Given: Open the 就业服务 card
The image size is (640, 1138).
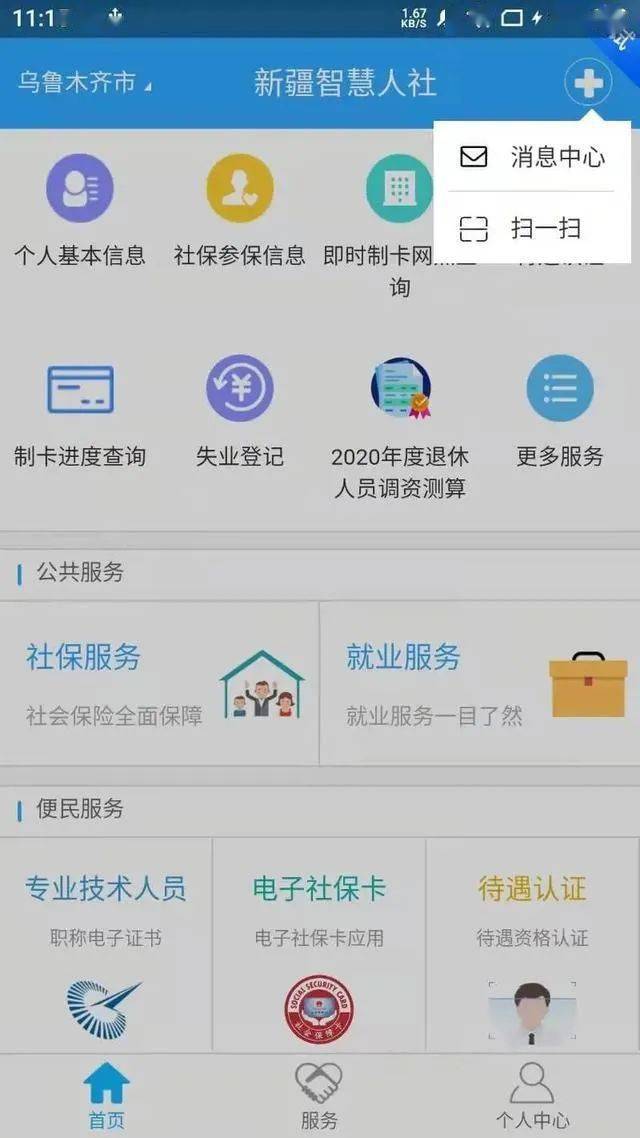Looking at the screenshot, I should click(x=480, y=684).
